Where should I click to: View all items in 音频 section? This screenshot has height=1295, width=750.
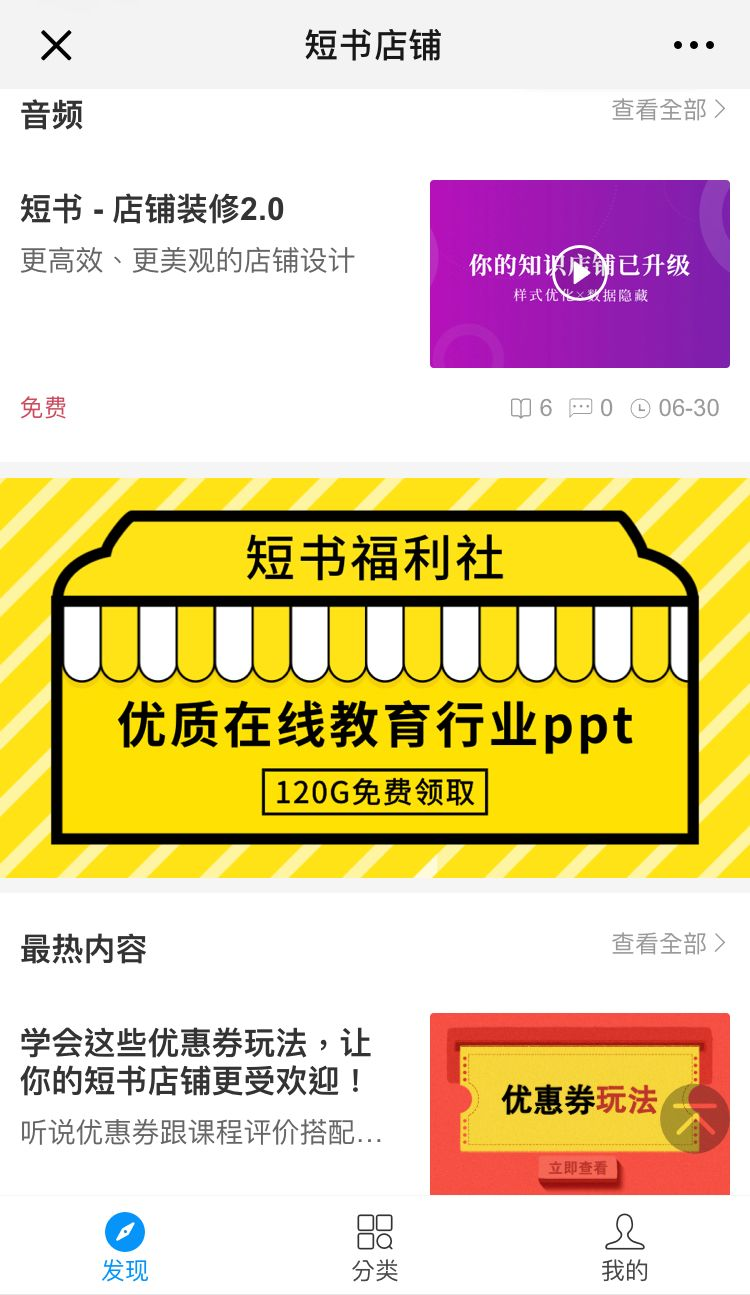coord(668,109)
